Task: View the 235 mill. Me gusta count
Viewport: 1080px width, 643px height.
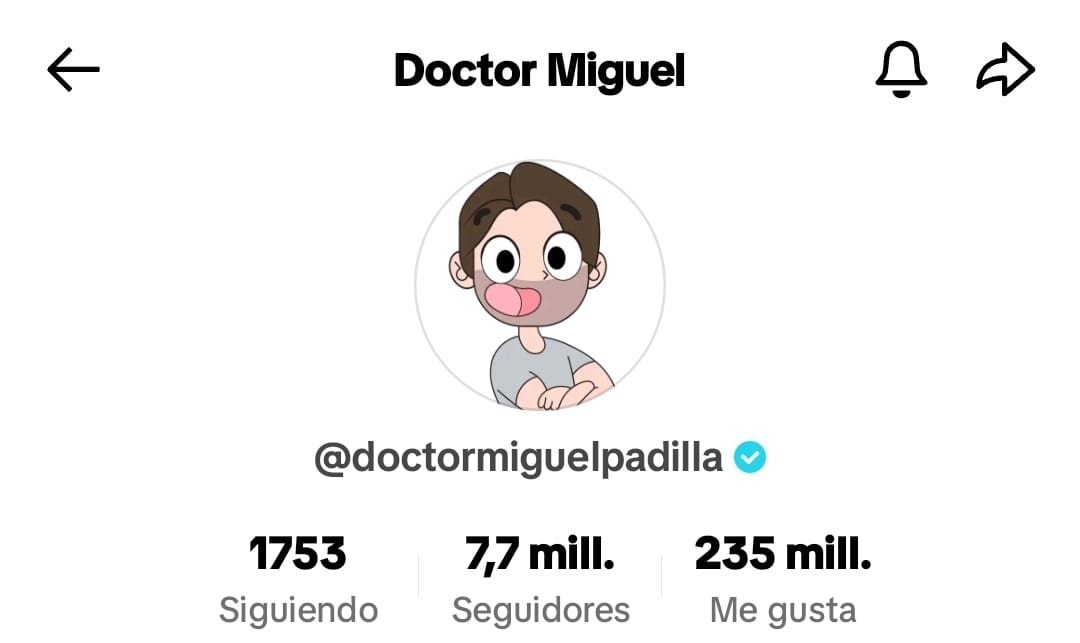Action: pyautogui.click(x=782, y=578)
